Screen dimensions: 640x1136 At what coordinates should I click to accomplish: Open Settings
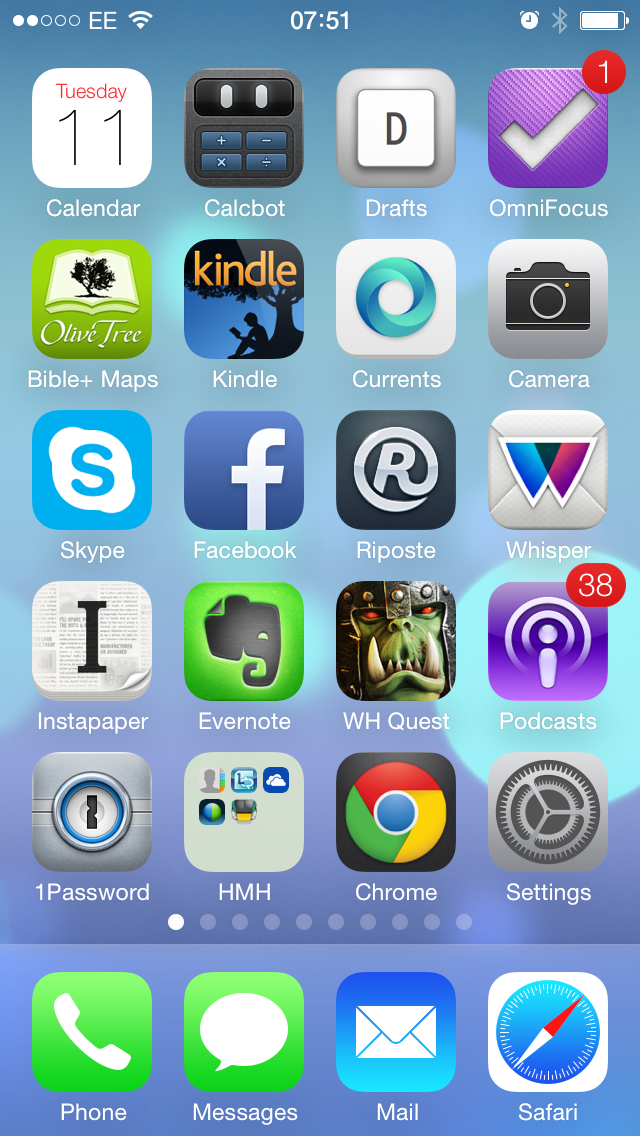click(548, 812)
